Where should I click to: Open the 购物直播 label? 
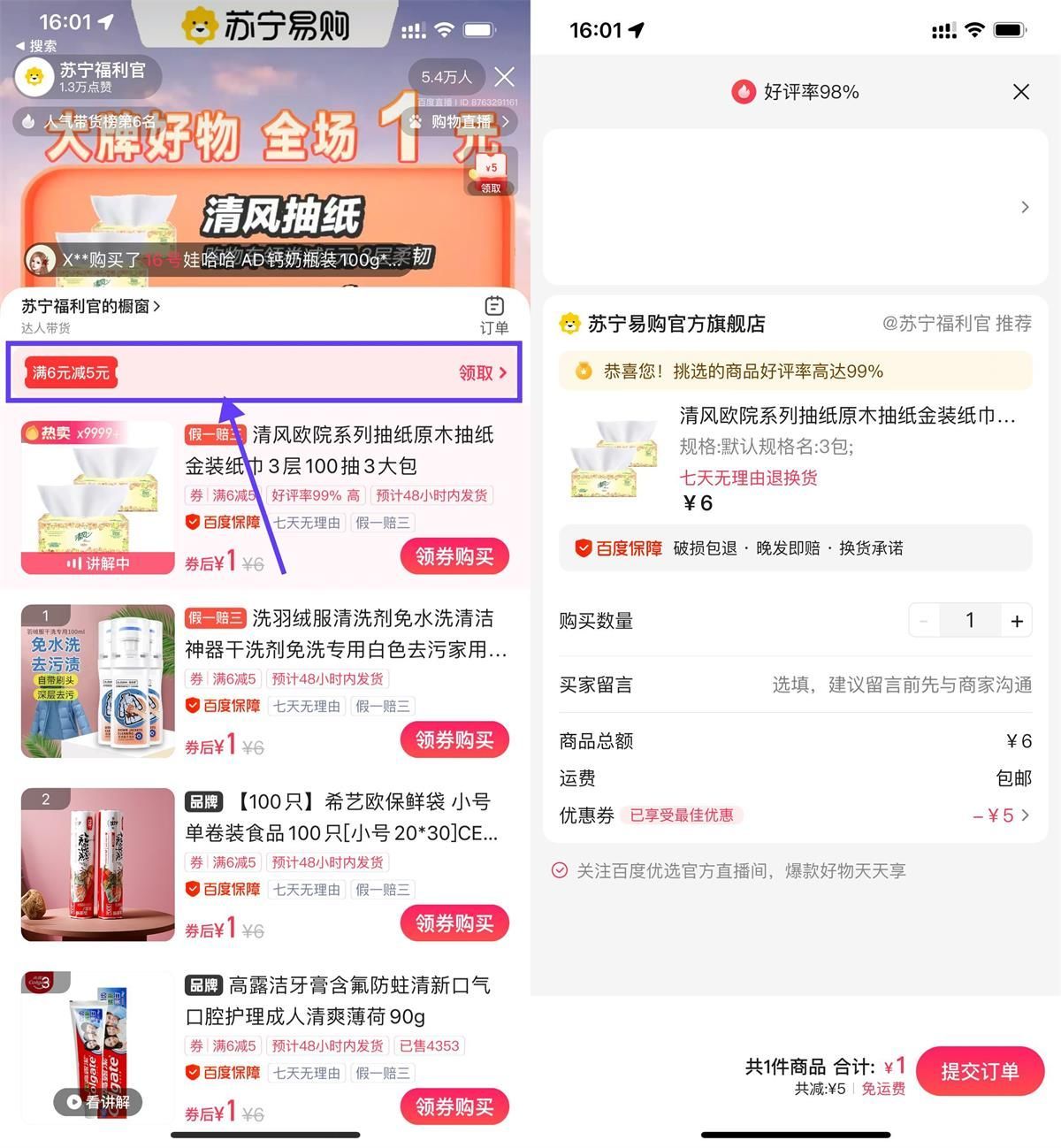pos(460,122)
